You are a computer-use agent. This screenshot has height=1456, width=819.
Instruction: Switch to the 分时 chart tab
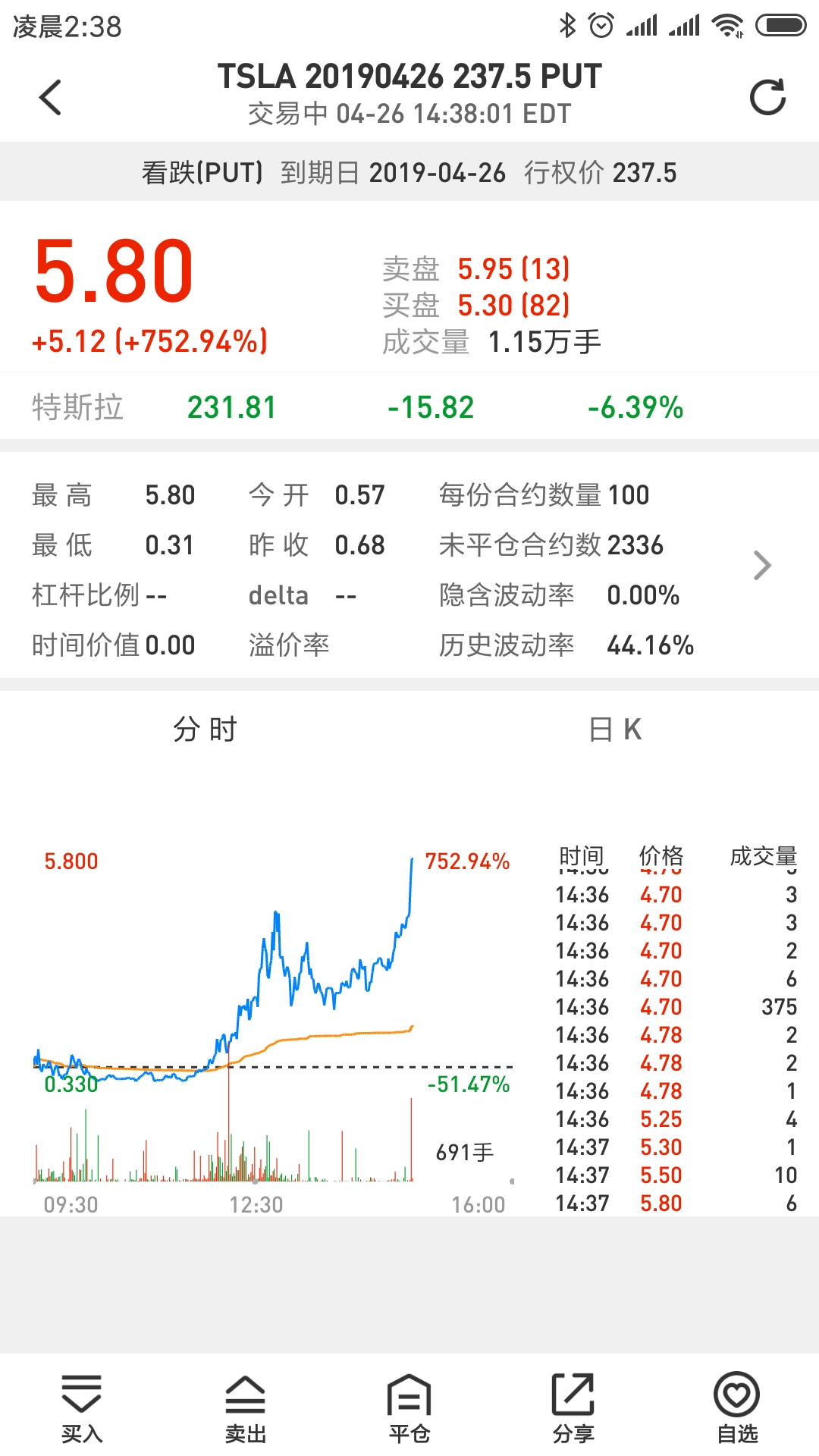tap(205, 730)
